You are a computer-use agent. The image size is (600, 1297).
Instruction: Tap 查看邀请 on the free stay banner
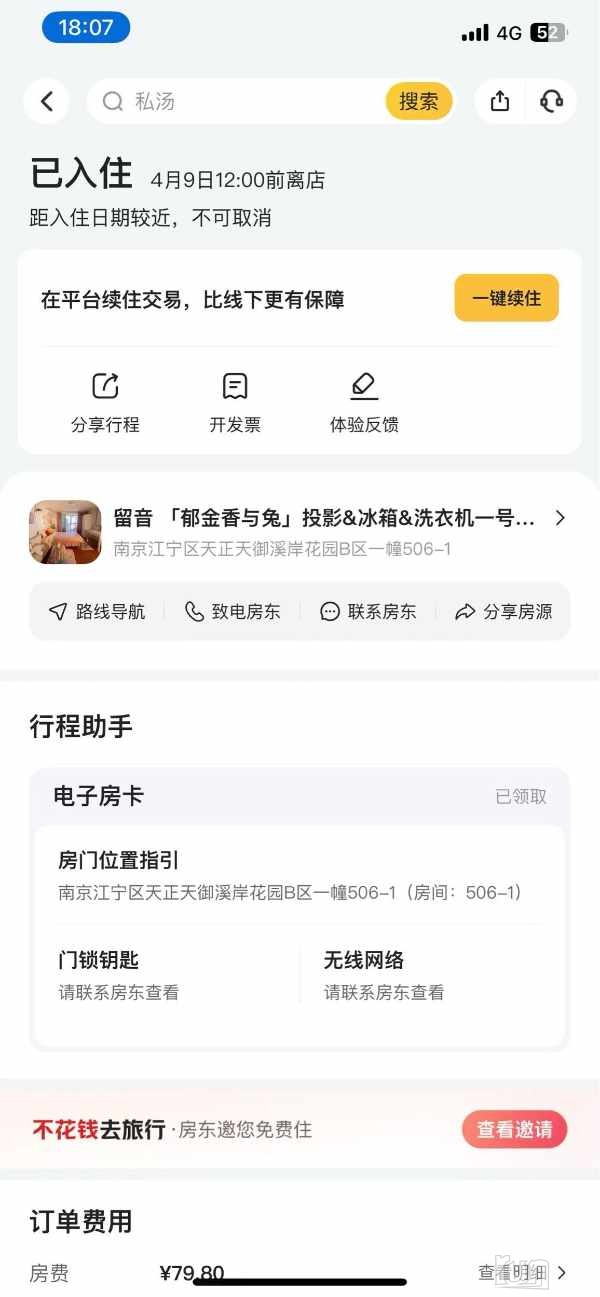click(x=514, y=1130)
